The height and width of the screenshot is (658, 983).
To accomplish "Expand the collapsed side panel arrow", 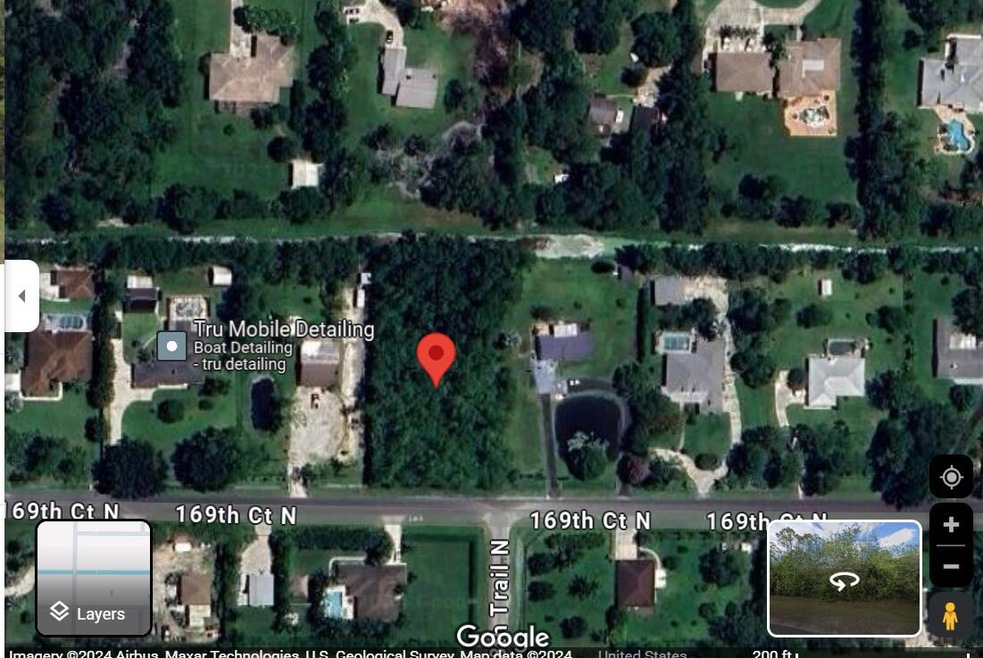I will tap(22, 296).
